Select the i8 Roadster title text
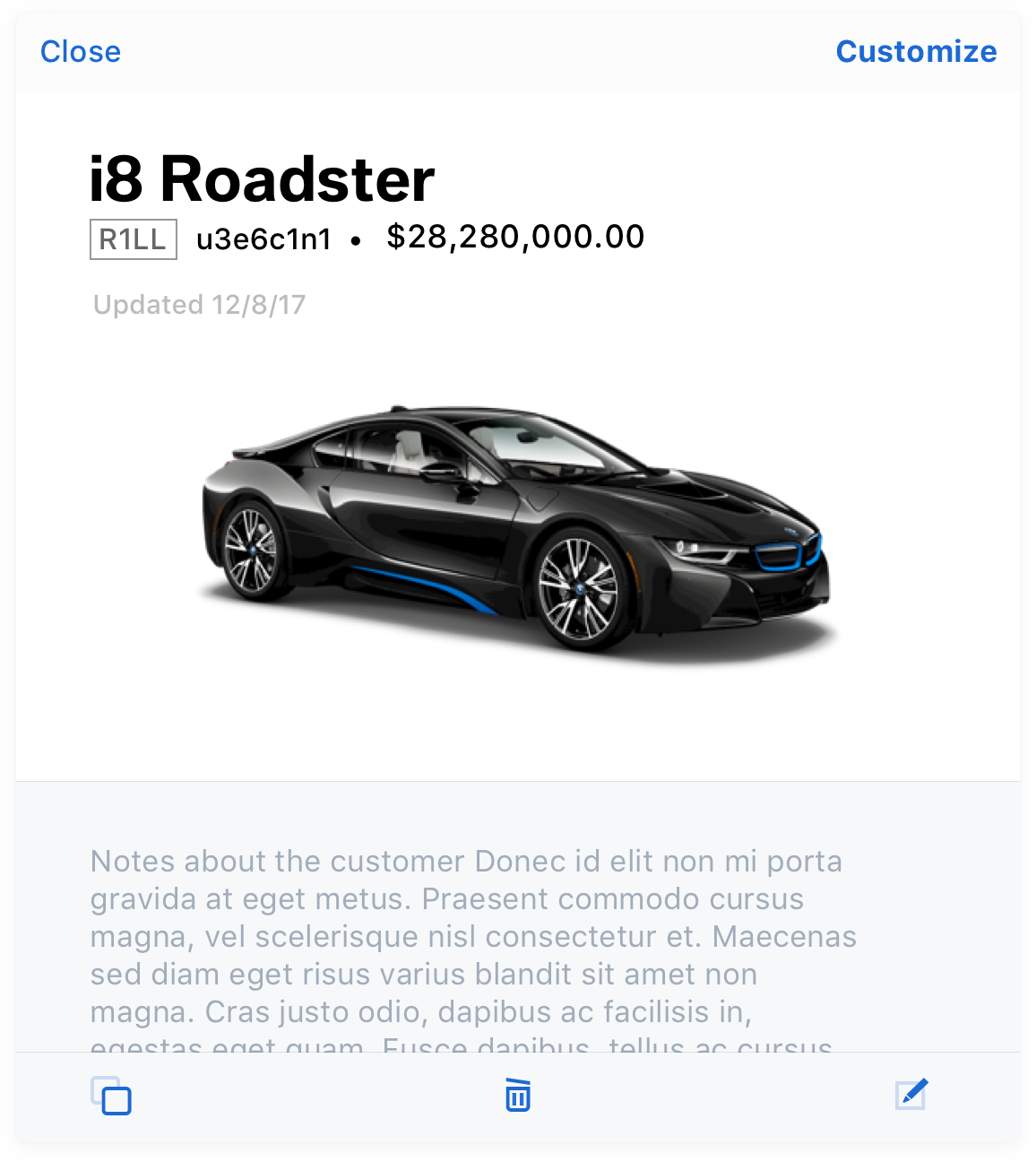The image size is (1036, 1162). tap(262, 178)
